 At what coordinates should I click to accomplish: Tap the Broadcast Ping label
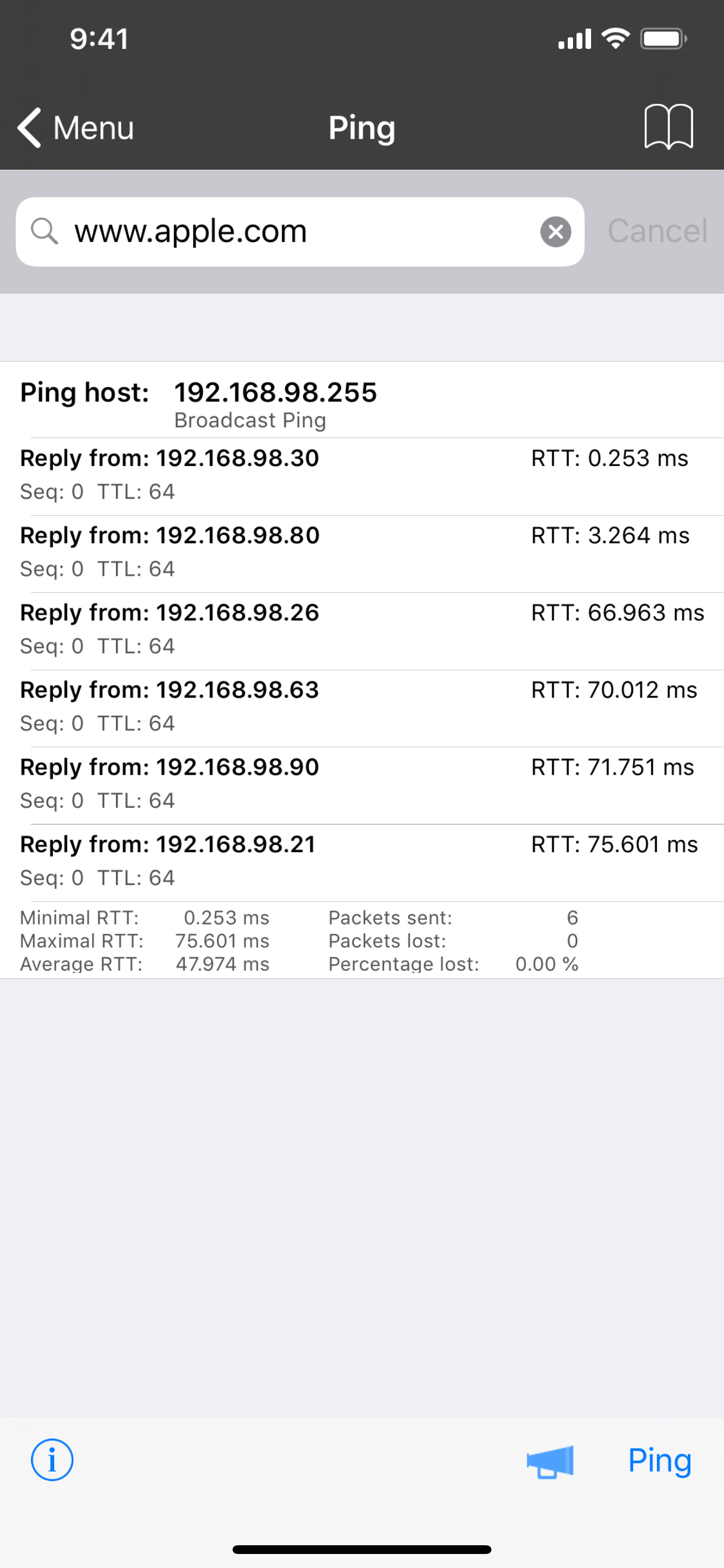coord(250,420)
